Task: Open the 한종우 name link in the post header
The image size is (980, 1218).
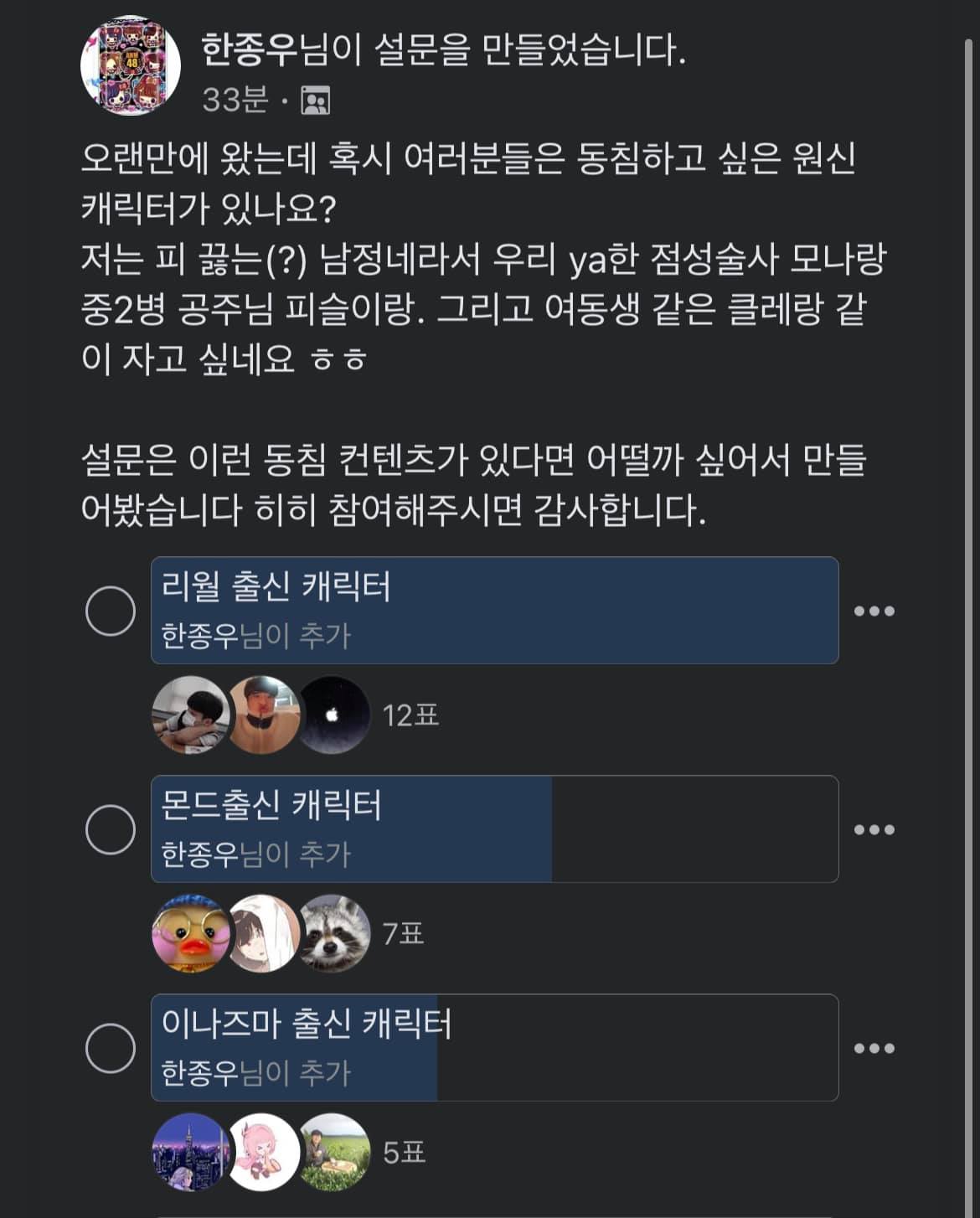Action: coord(250,52)
